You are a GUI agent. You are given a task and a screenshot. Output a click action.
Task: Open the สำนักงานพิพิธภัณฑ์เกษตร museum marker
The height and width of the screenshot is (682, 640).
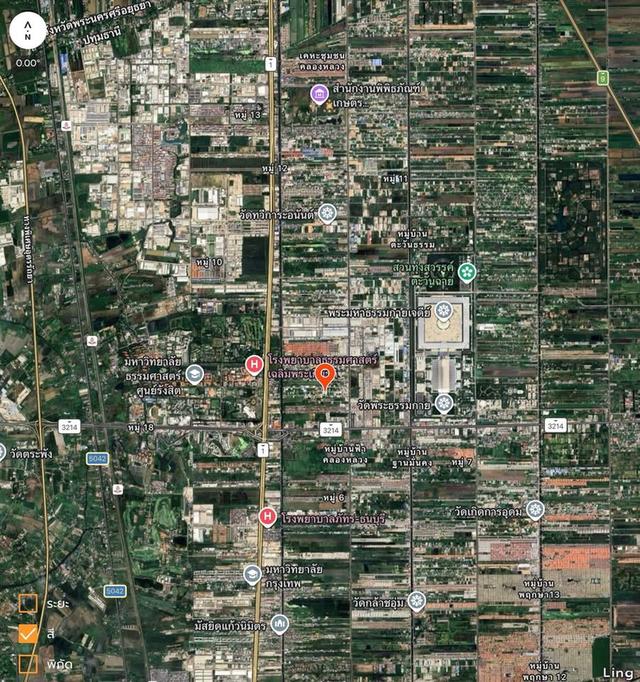[x=319, y=95]
